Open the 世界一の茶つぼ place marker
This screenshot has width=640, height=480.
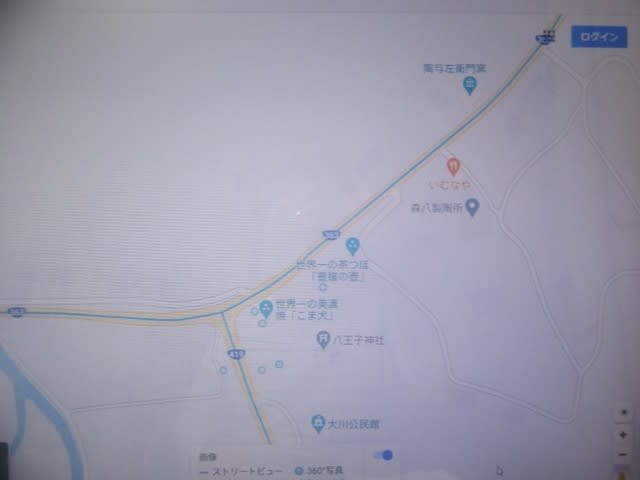tap(352, 245)
